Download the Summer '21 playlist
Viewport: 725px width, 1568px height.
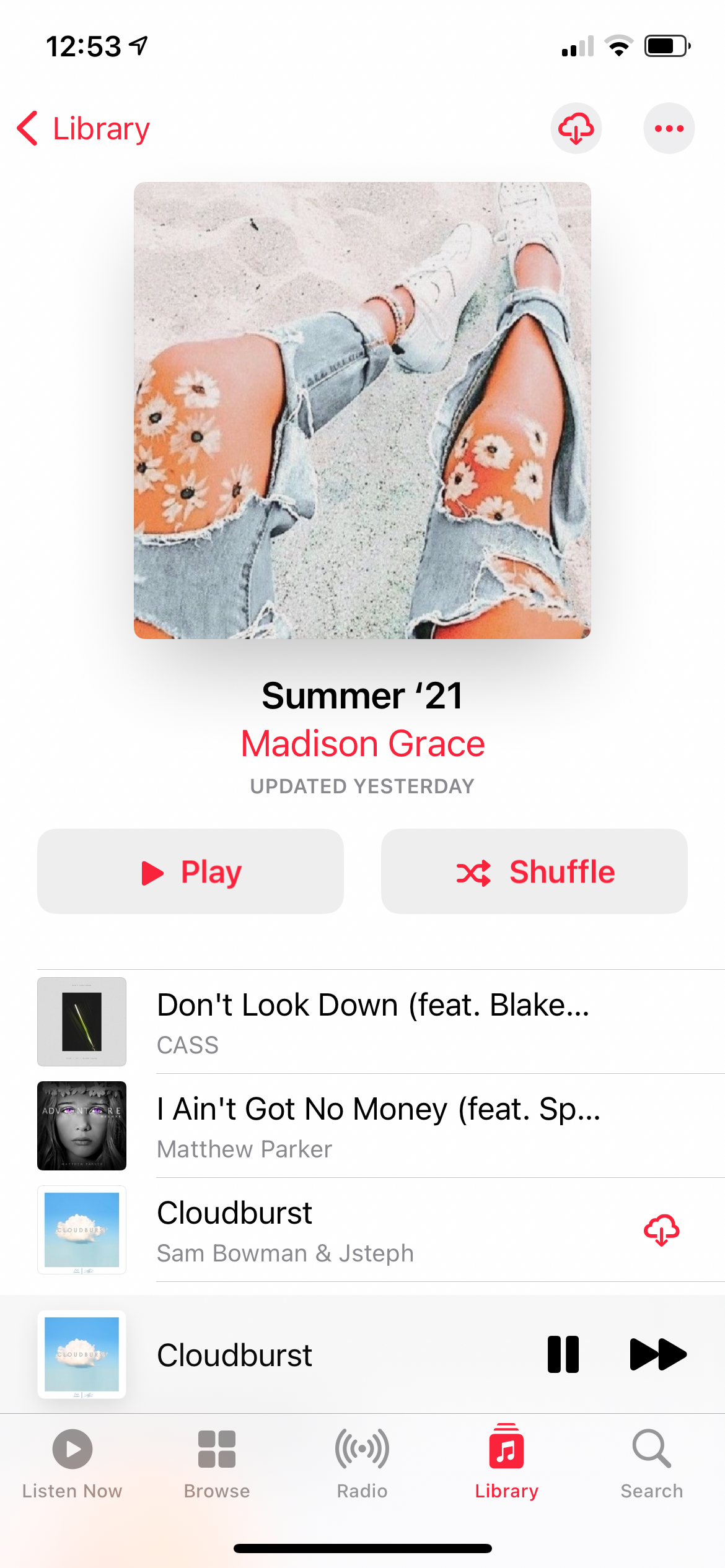point(576,129)
